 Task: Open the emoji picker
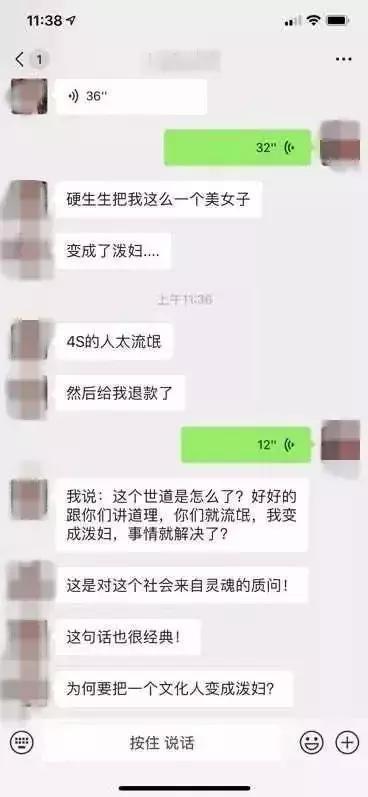[x=312, y=743]
